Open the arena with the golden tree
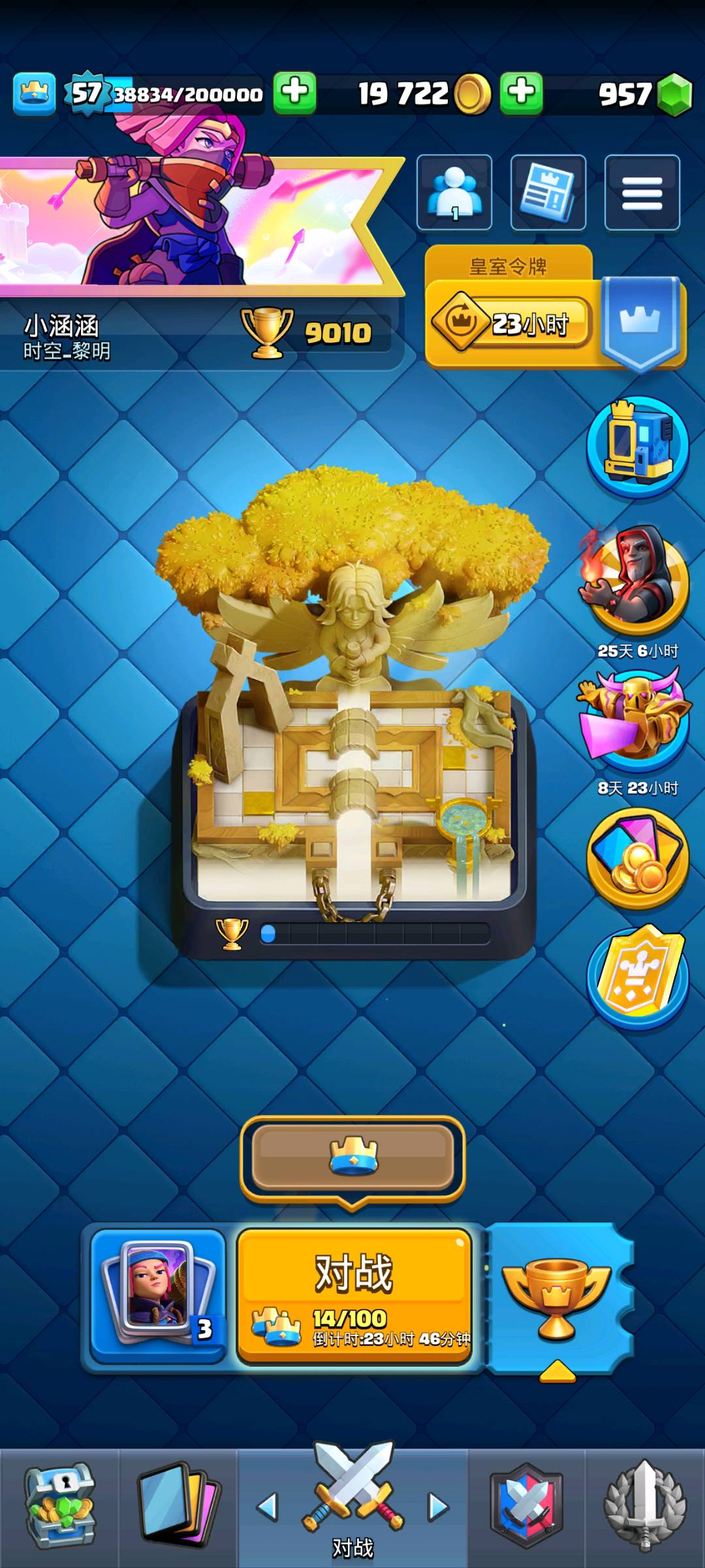Viewport: 705px width, 1568px height. pos(353,712)
